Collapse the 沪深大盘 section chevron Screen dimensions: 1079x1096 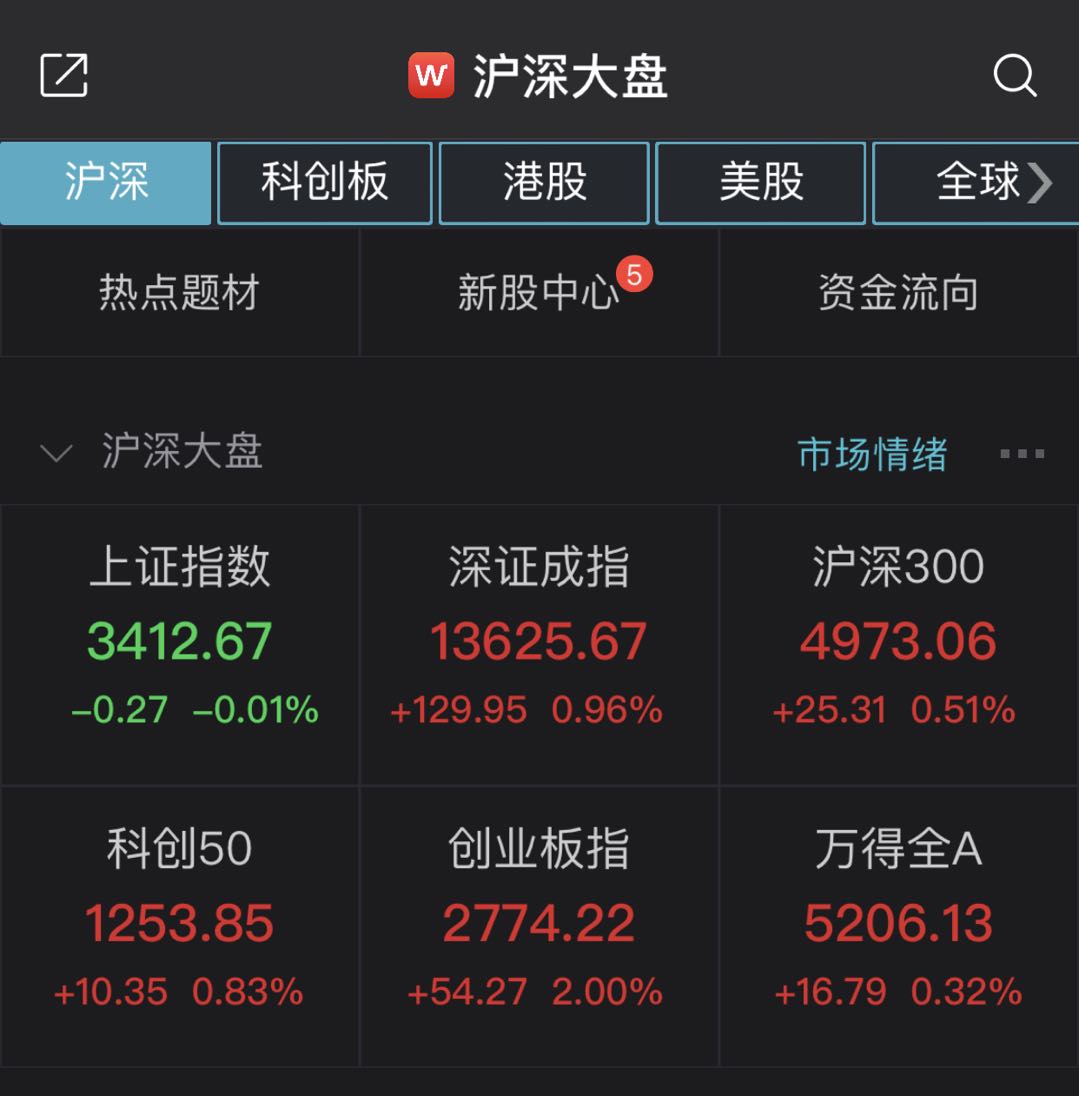(56, 453)
